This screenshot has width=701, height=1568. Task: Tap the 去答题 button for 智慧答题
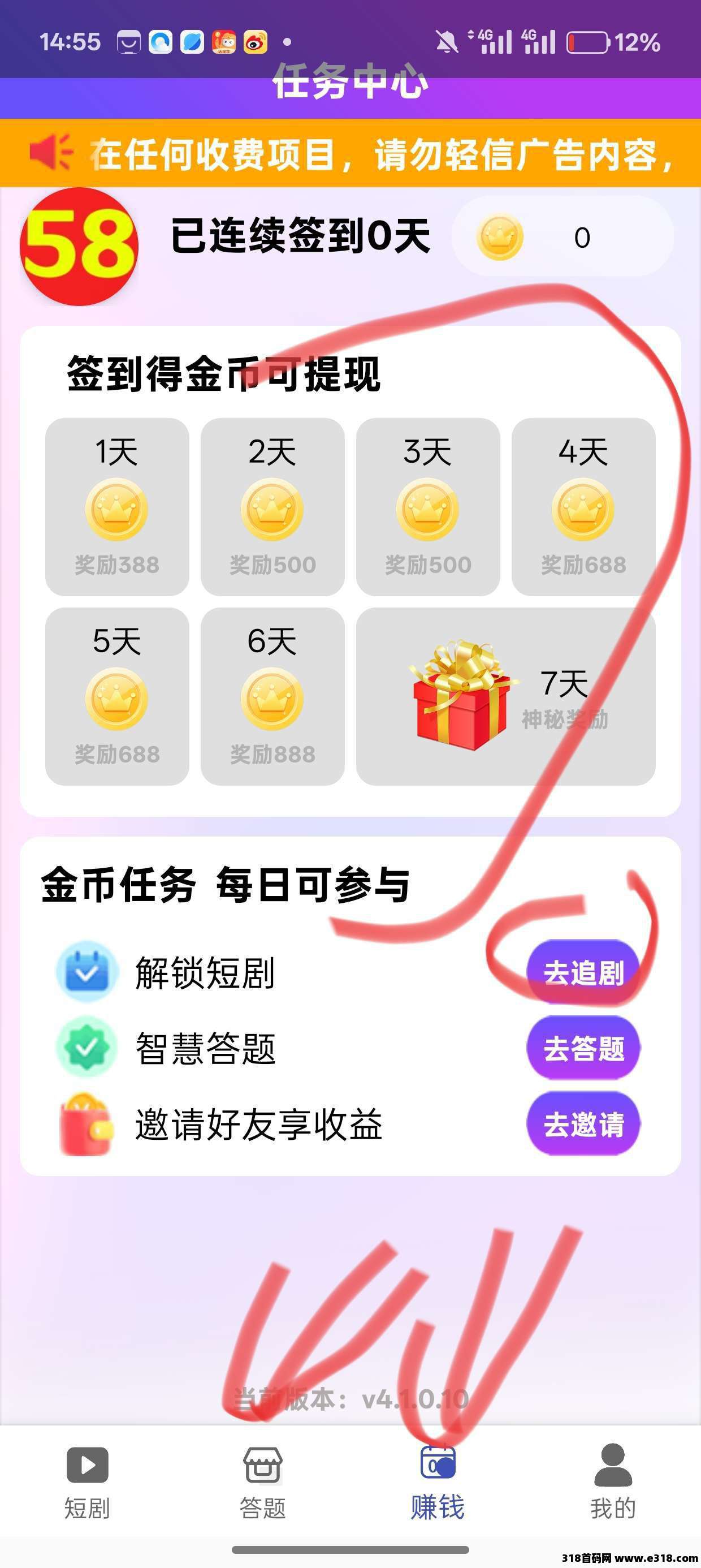click(x=583, y=1048)
